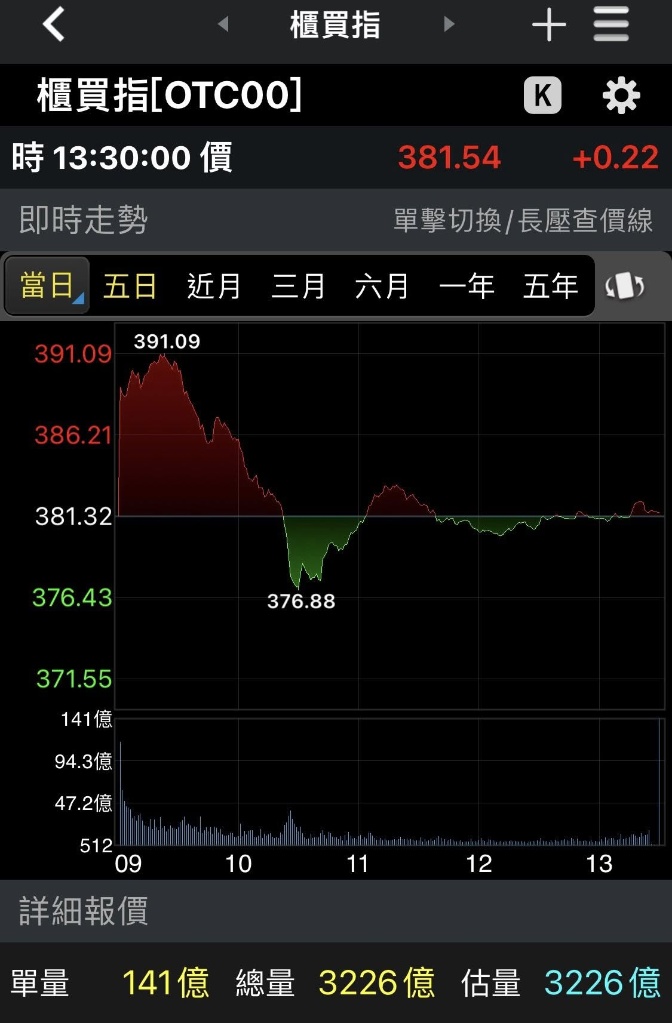Image resolution: width=672 pixels, height=1023 pixels.
Task: Switch chart to 三月 range
Action: point(298,287)
